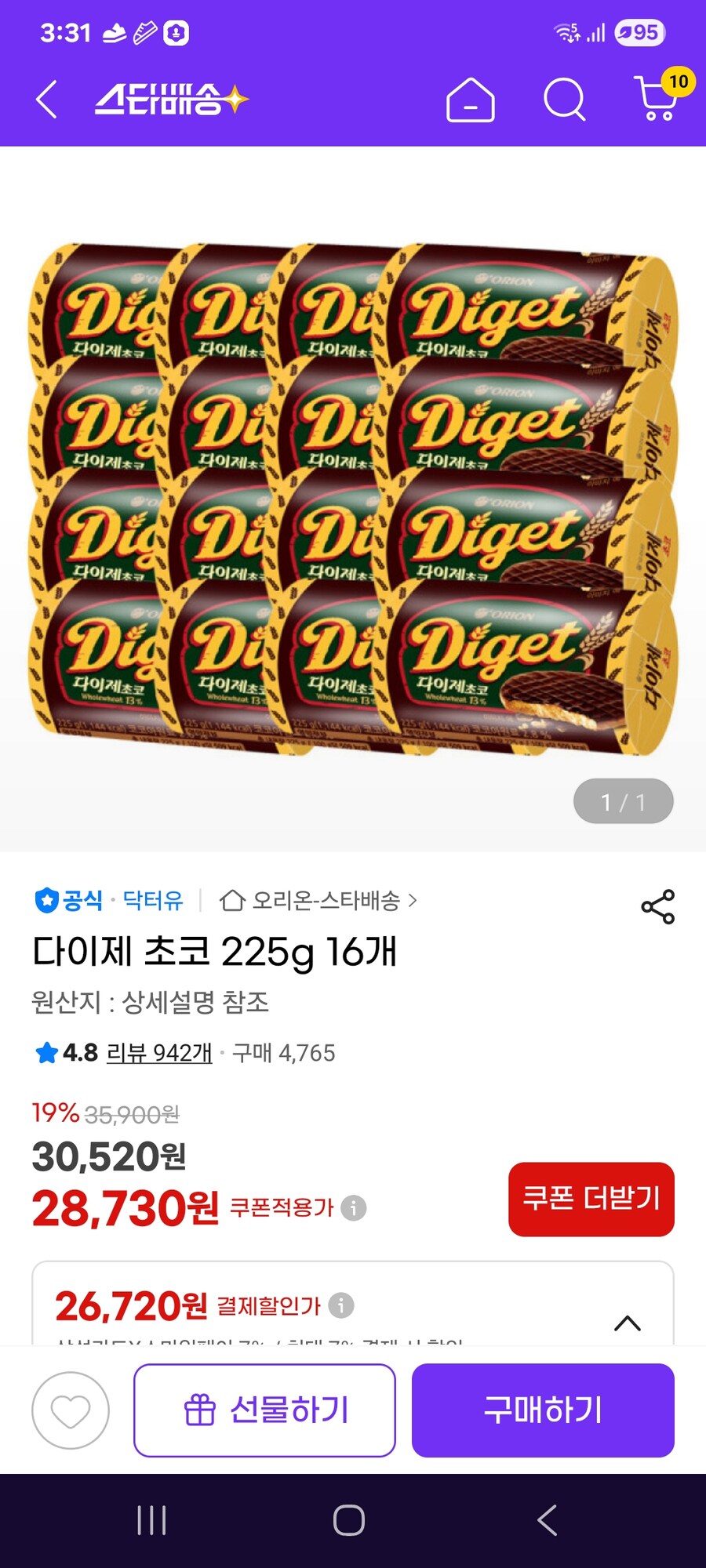Open the 리뷰 942개 reviews link
This screenshot has height=1568, width=706.
click(x=157, y=1054)
